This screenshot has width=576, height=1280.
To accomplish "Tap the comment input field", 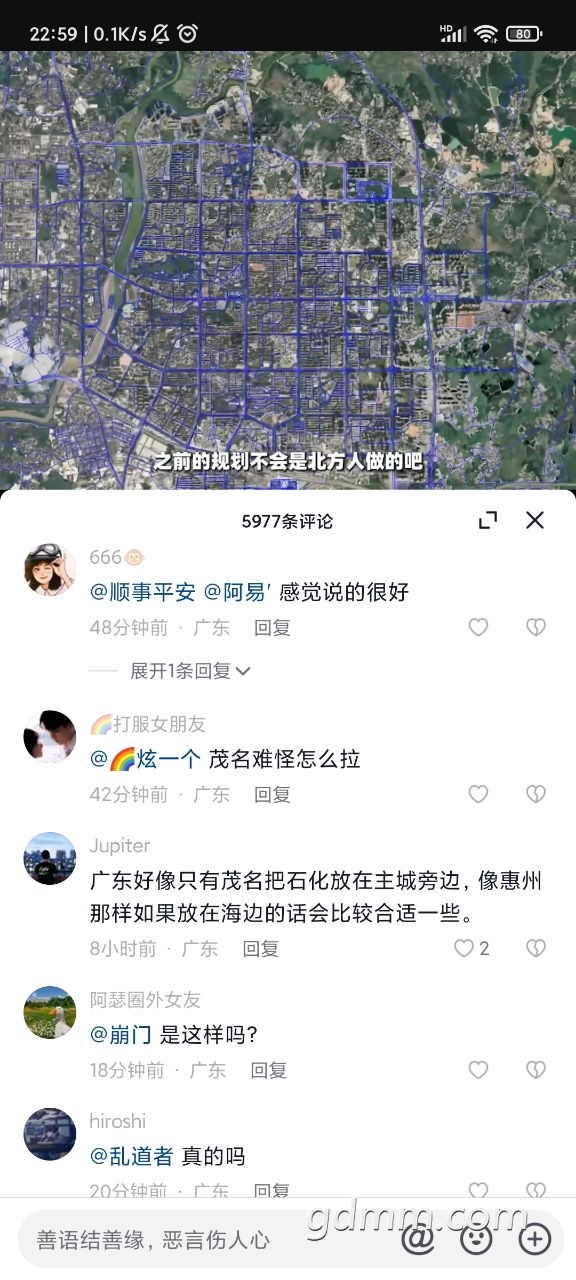I will click(x=207, y=1240).
